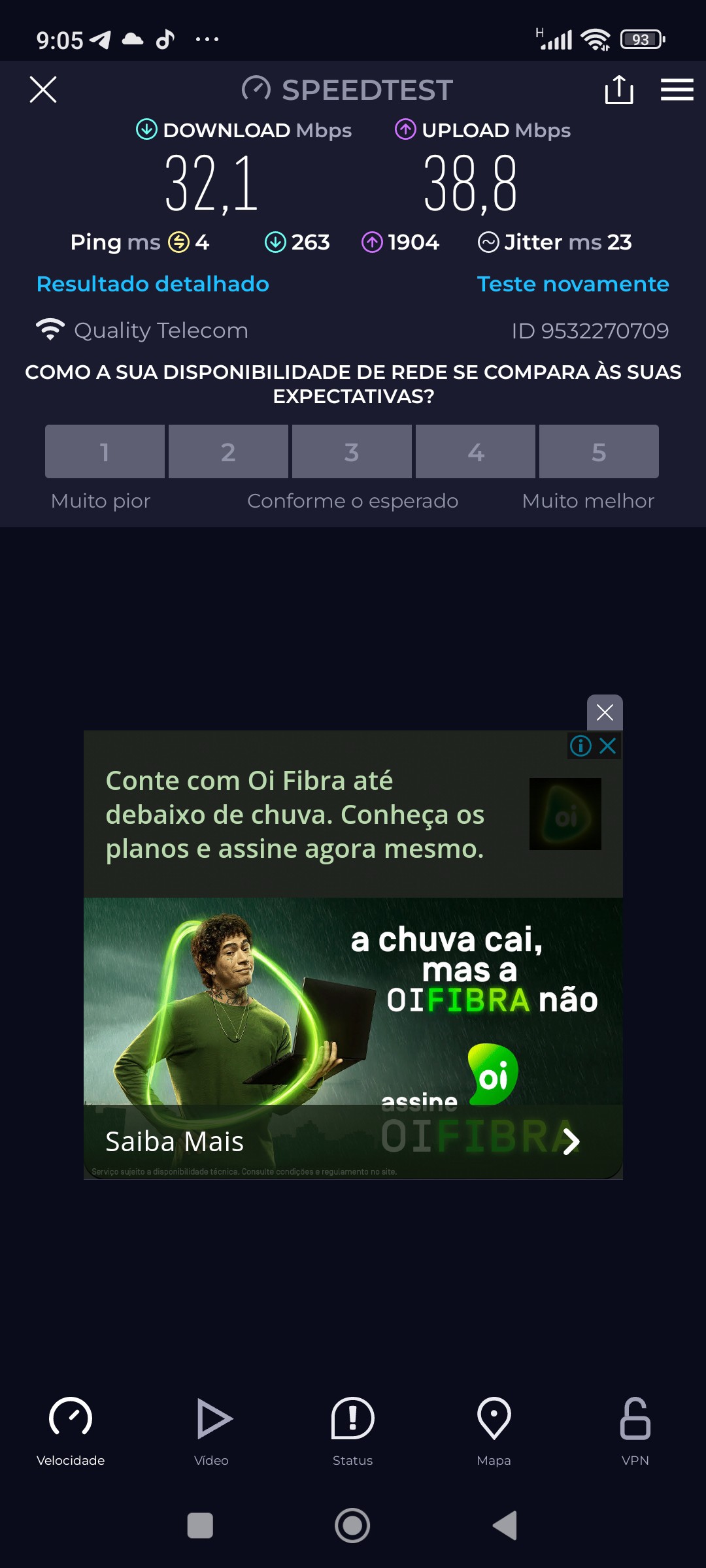Open the VPN tab
The image size is (706, 1568).
point(635,1431)
